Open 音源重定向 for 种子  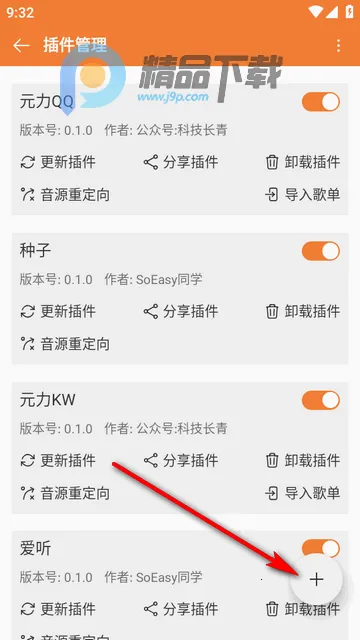click(x=64, y=344)
